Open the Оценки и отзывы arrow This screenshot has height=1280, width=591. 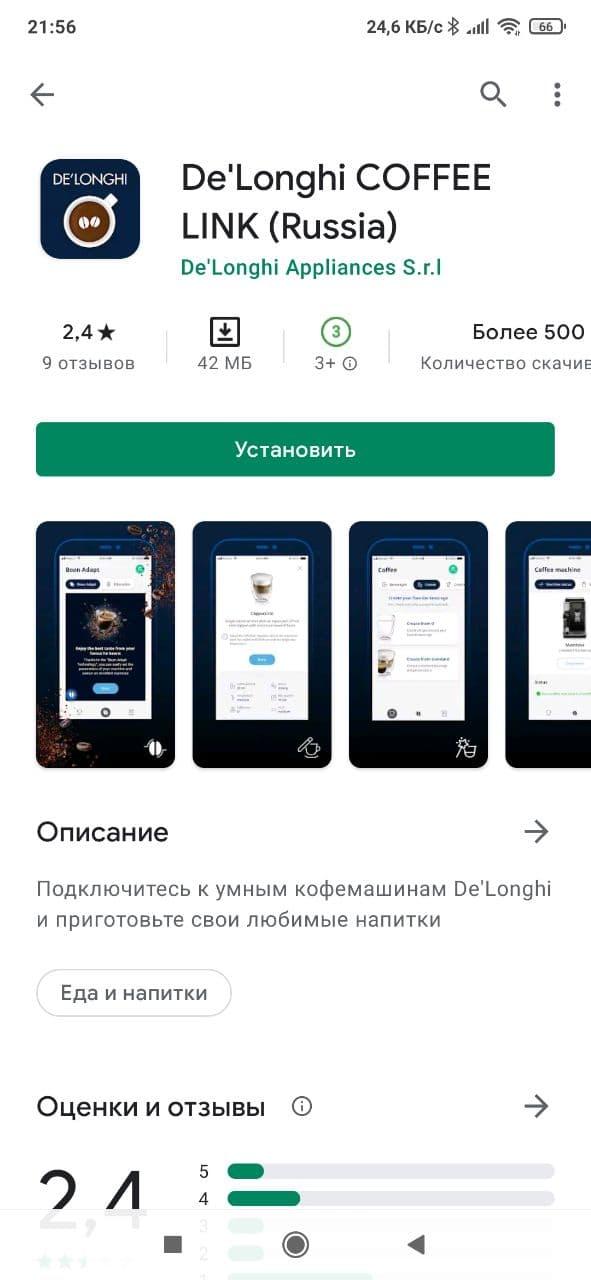coord(537,1106)
